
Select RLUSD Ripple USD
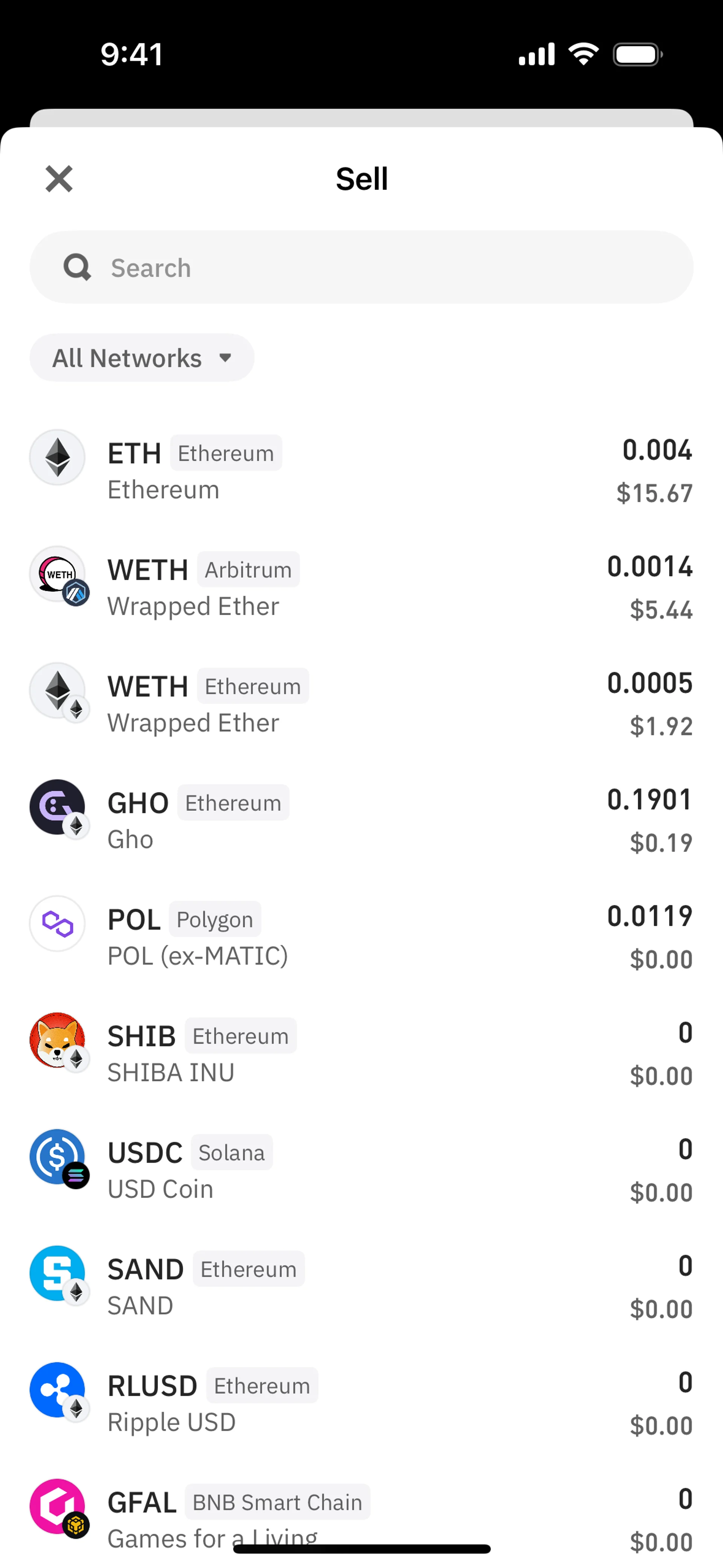[361, 1404]
